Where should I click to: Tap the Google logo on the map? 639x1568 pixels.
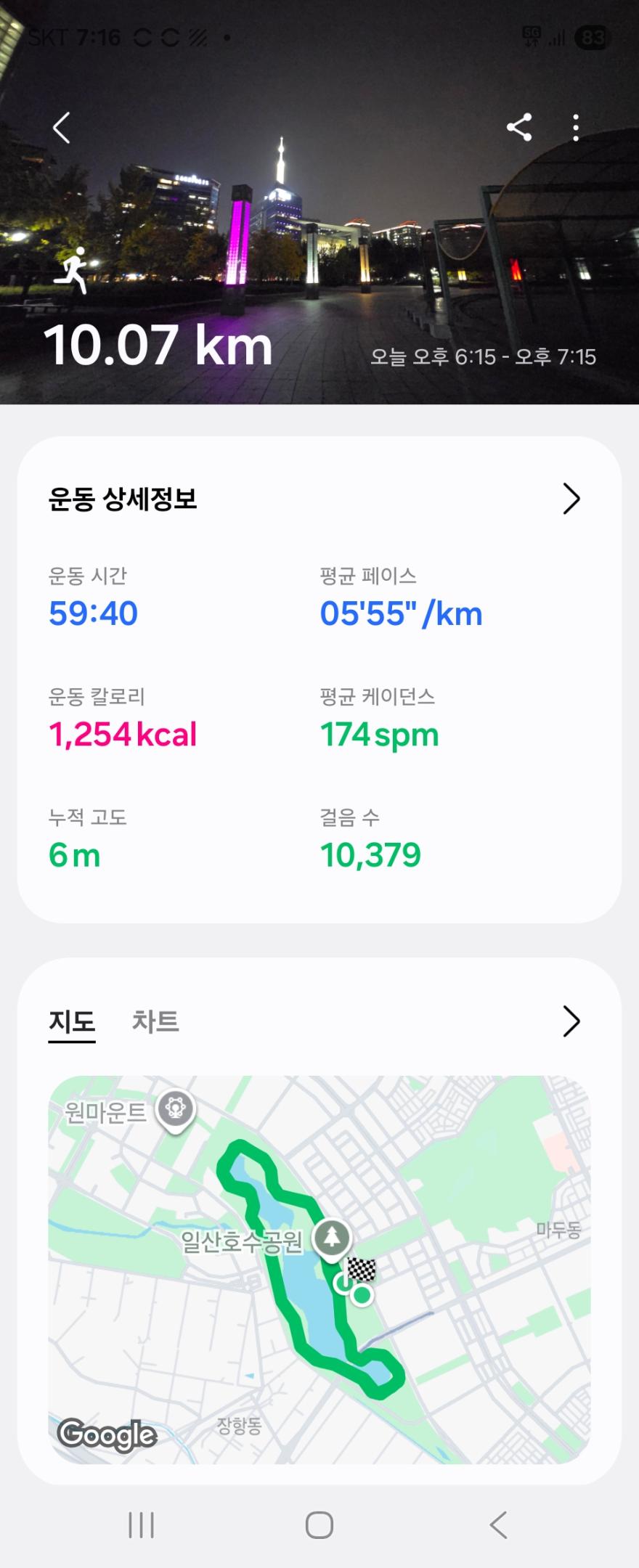pyautogui.click(x=107, y=1433)
